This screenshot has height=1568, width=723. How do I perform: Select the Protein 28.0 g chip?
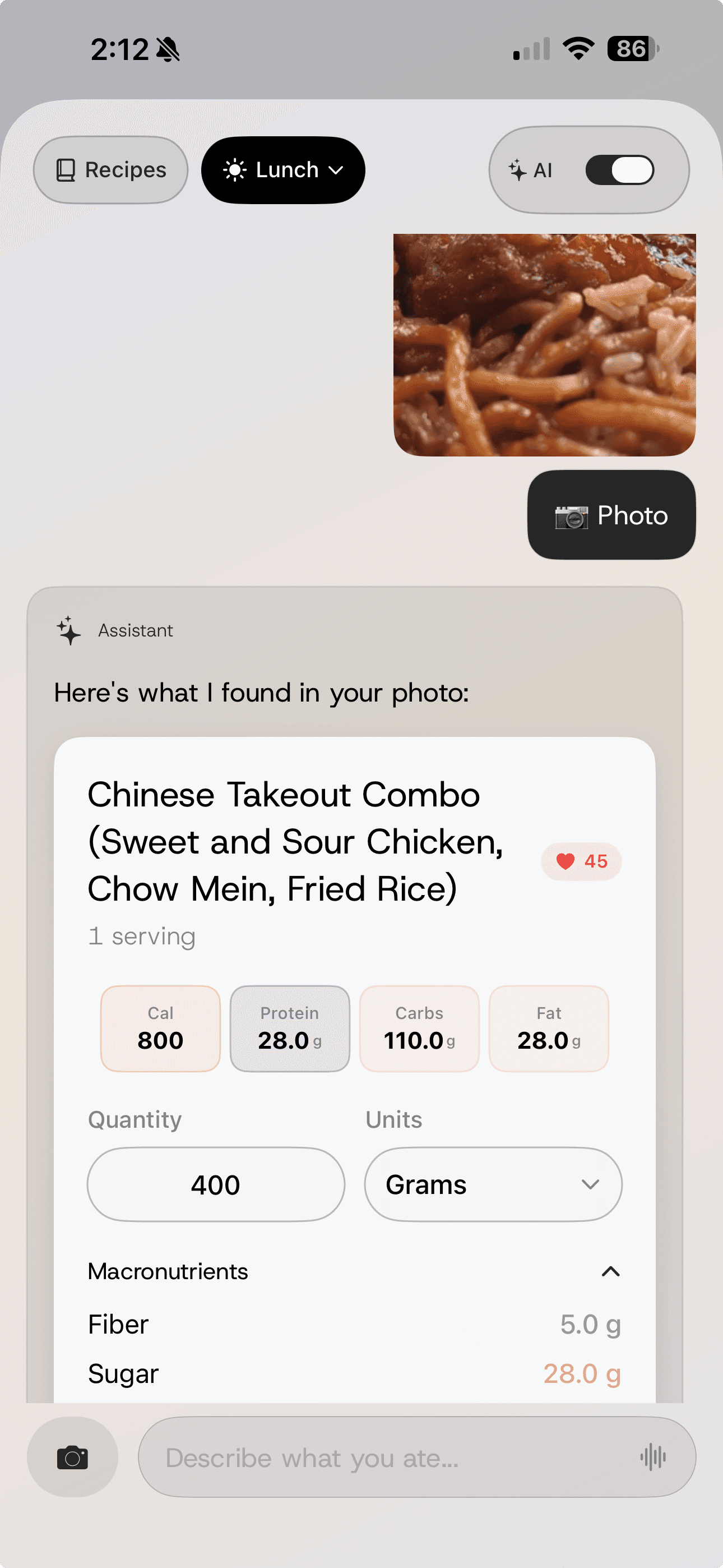(290, 1028)
